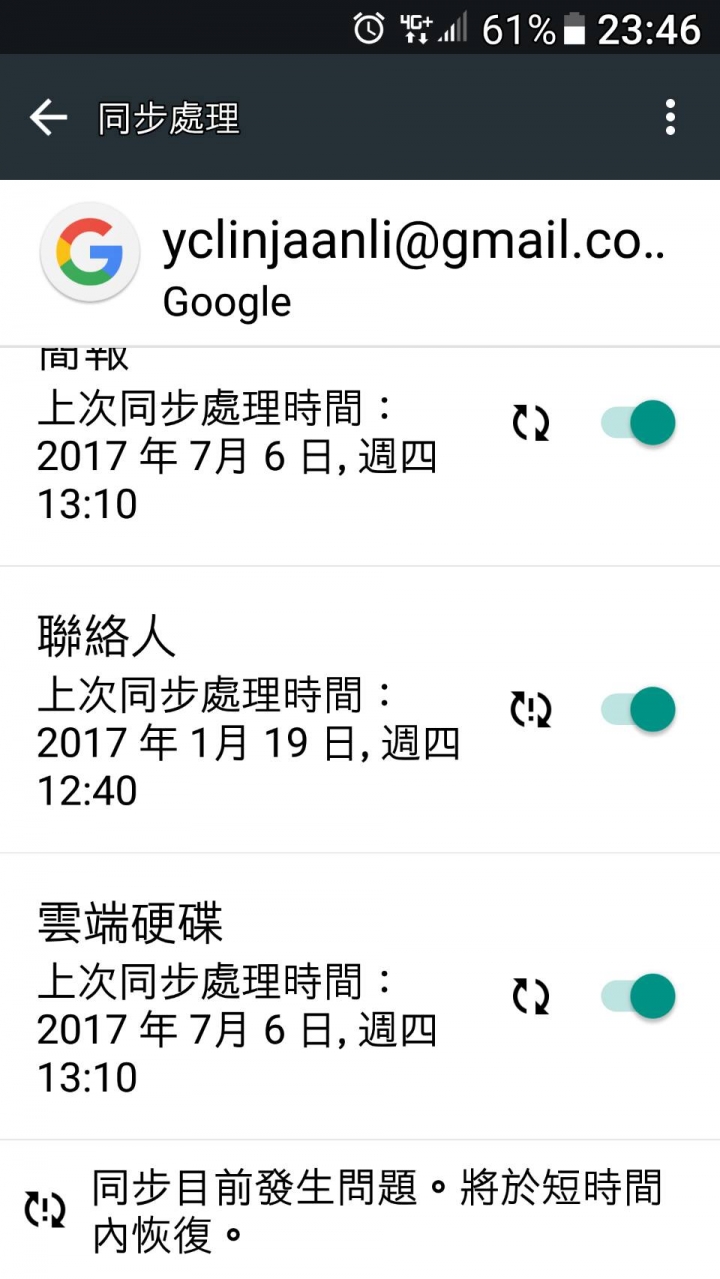This screenshot has width=720, height=1279.
Task: Disable sync for 雲端硬碟
Action: click(639, 996)
